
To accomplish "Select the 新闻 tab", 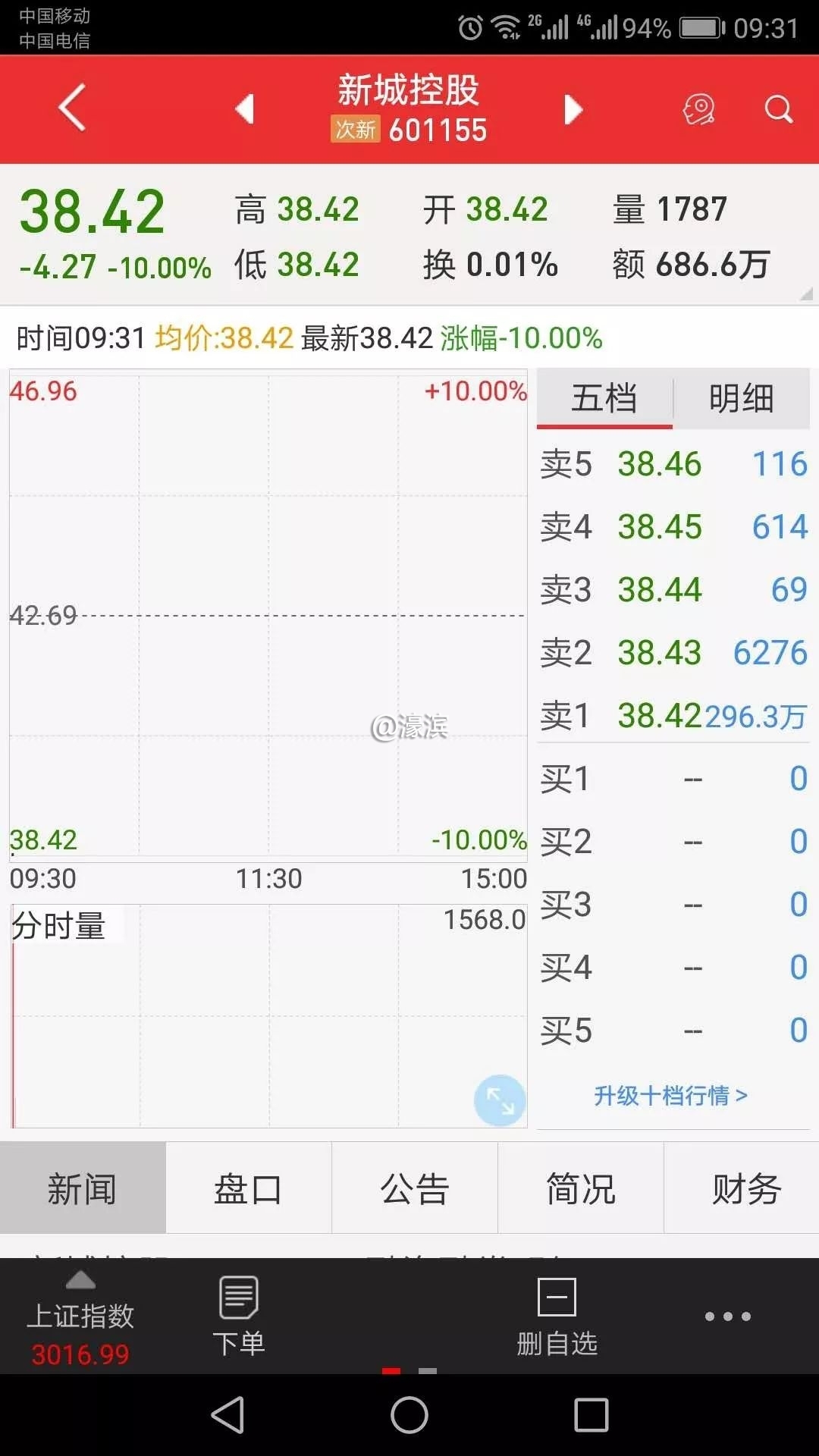I will [83, 1188].
